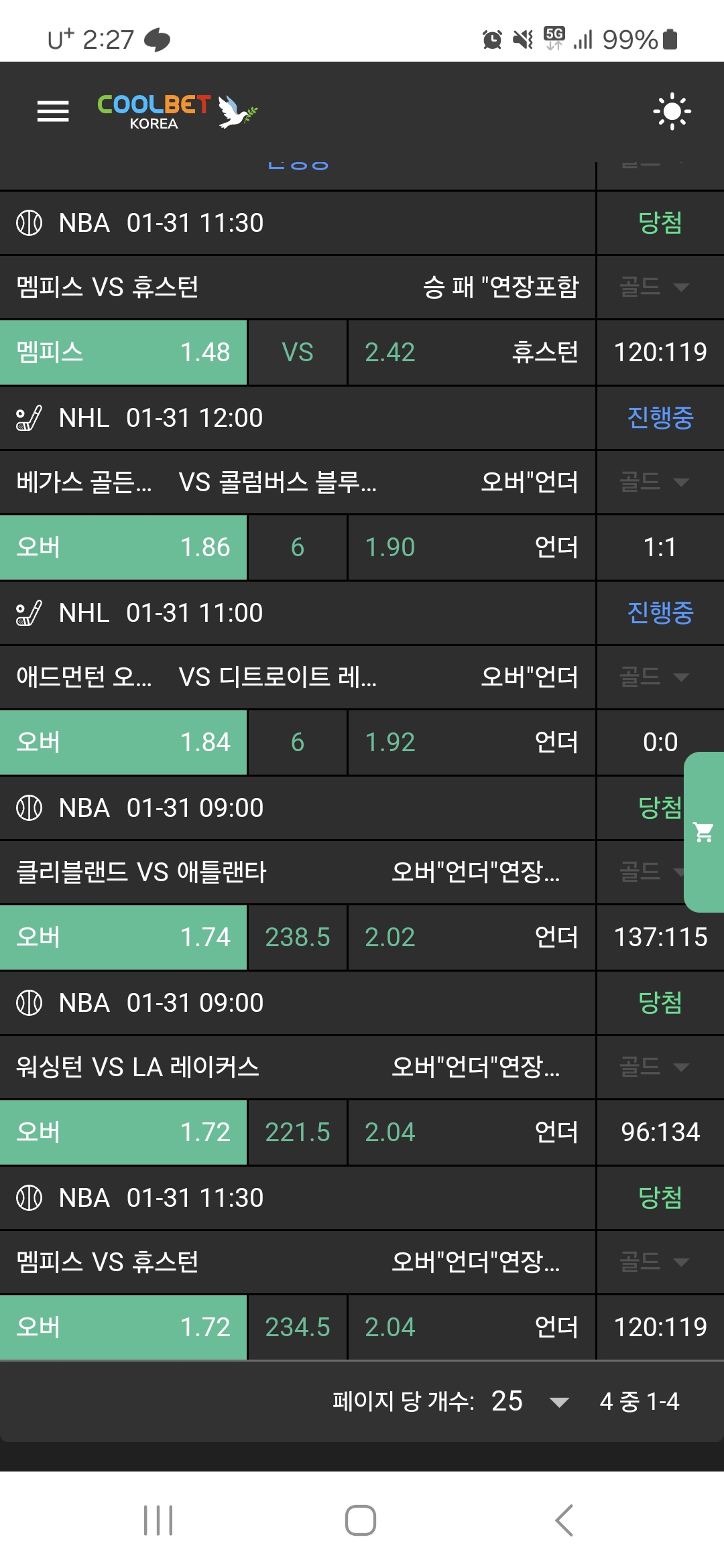724x1568 pixels.
Task: Choose 언더 at 2.04 for 워싱턴 VS LA 레이커스
Action: pyautogui.click(x=471, y=1132)
